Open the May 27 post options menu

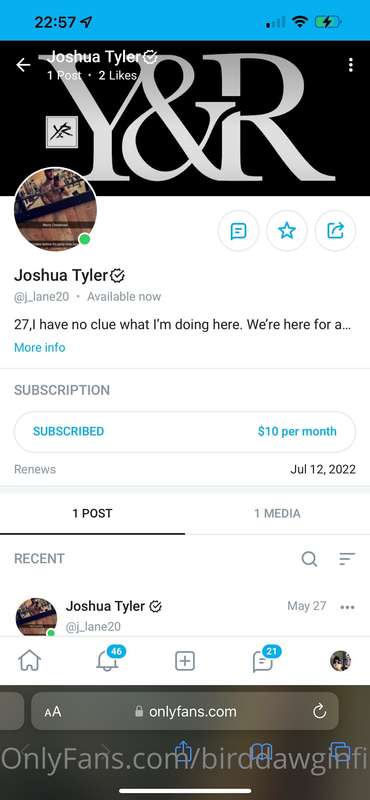coord(347,607)
